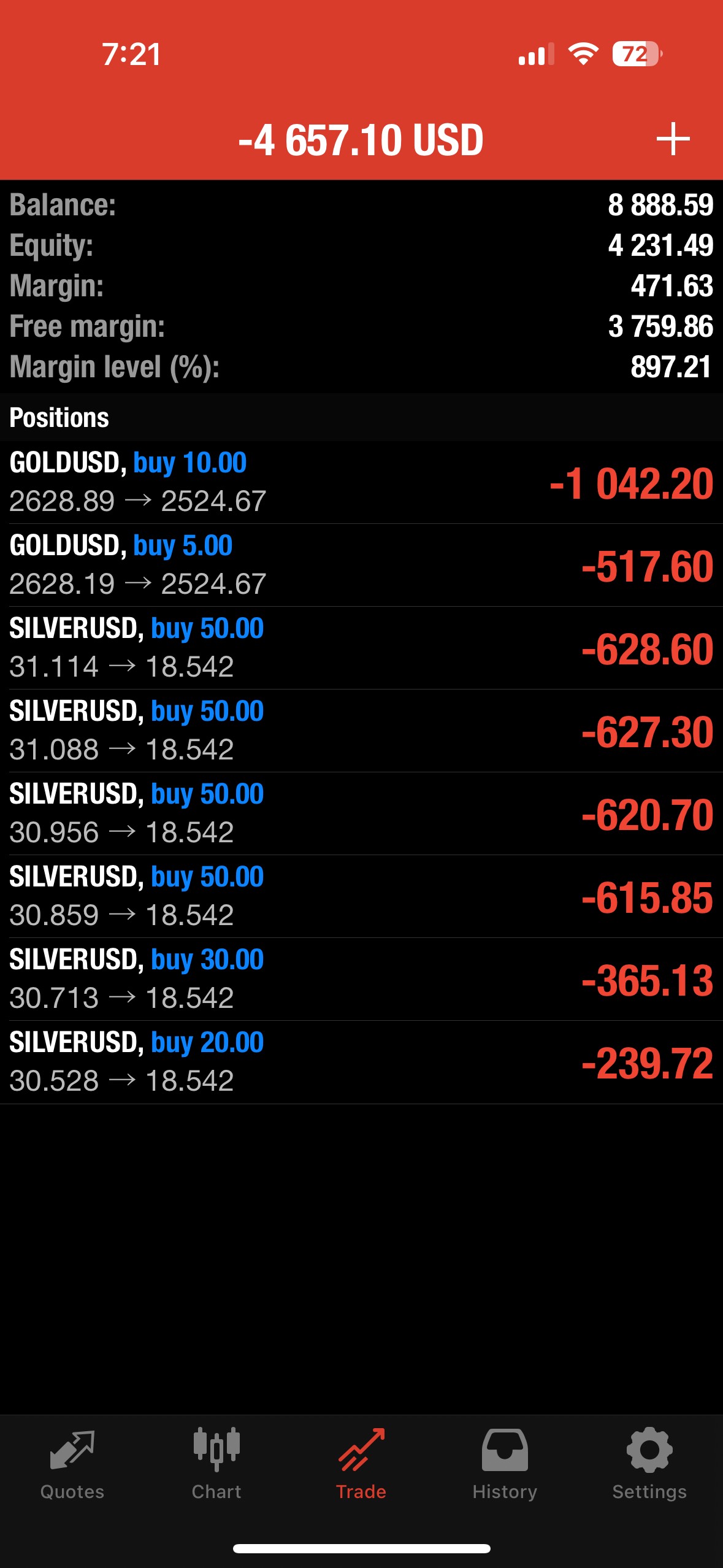Open SILVERUSD position opened at 31.114

[x=361, y=648]
